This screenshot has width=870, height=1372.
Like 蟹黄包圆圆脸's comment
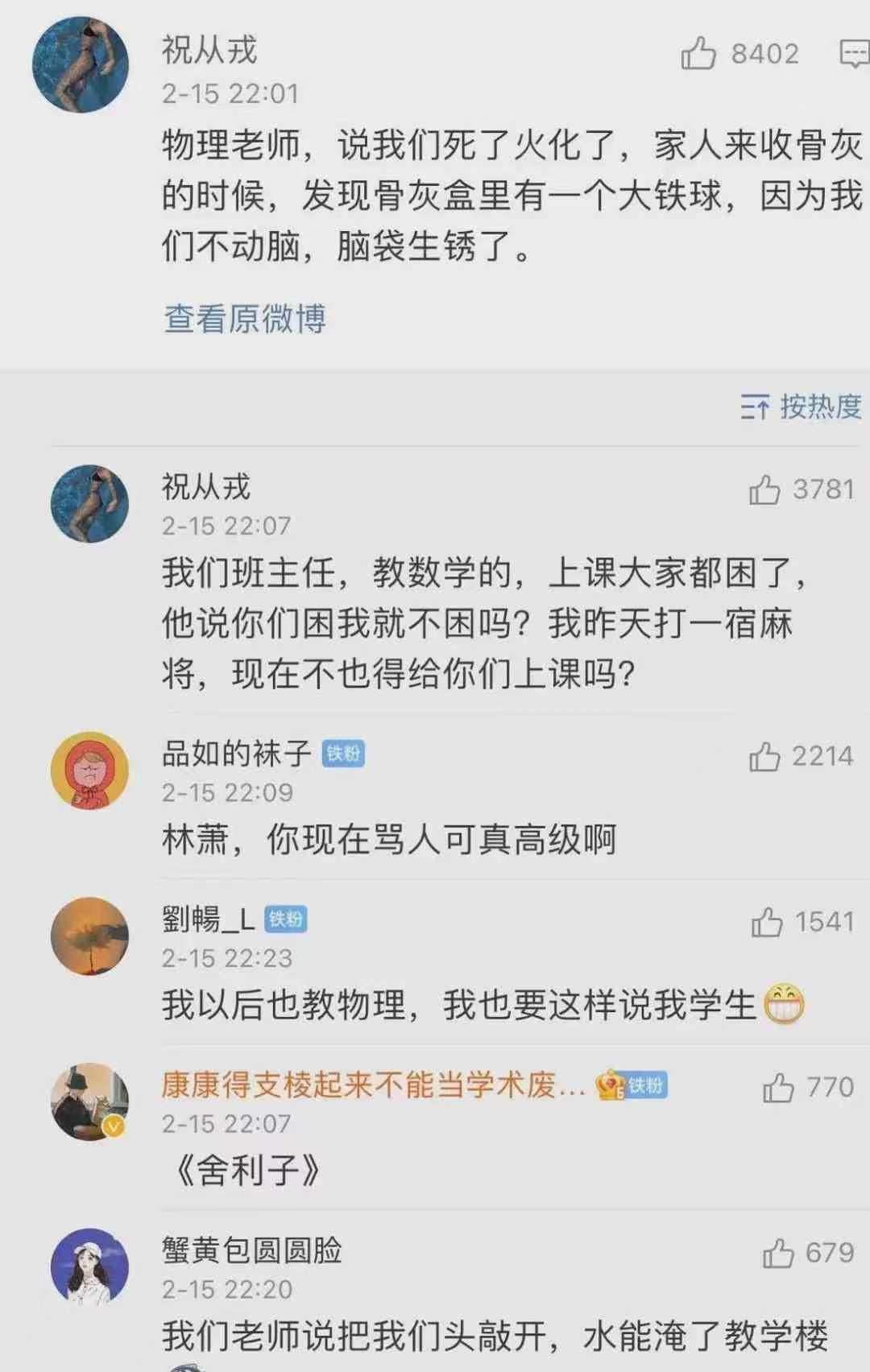pyautogui.click(x=778, y=1253)
